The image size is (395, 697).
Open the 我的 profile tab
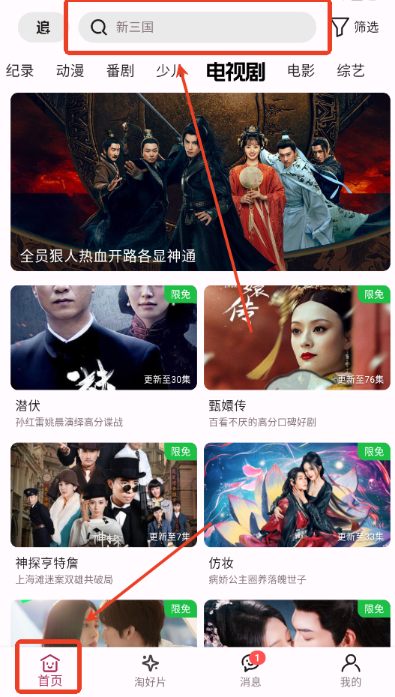(x=351, y=670)
